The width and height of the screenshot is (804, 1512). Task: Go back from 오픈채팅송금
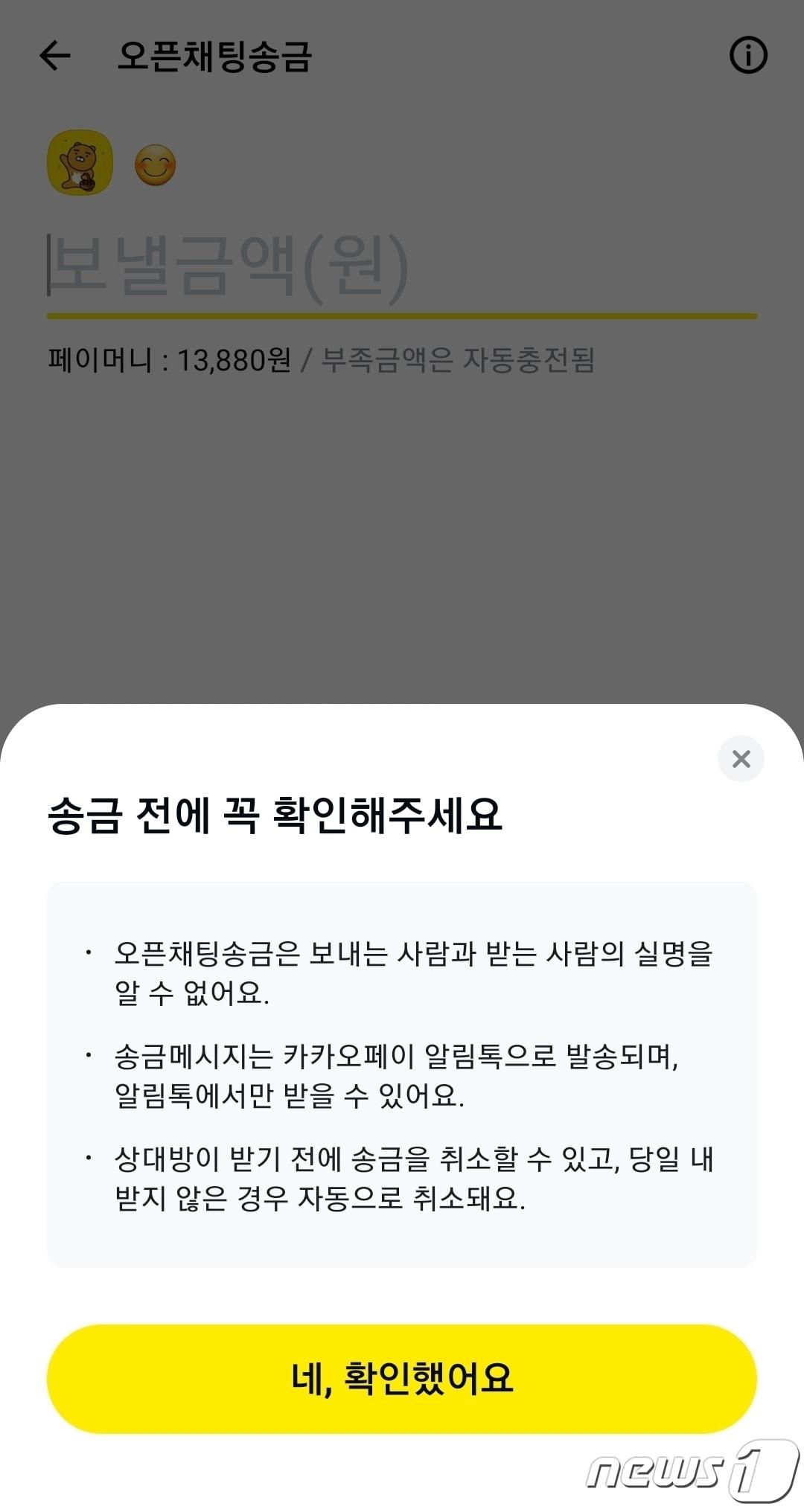[x=55, y=56]
